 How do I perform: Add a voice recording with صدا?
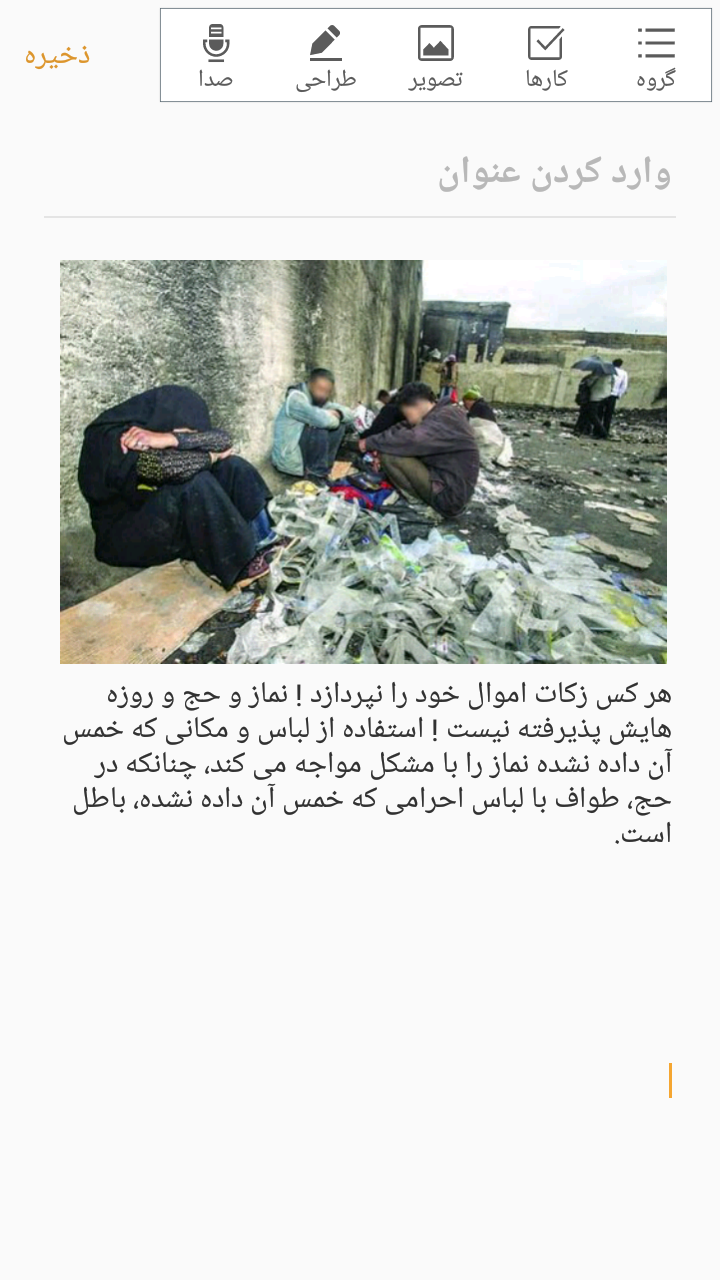coord(215,56)
